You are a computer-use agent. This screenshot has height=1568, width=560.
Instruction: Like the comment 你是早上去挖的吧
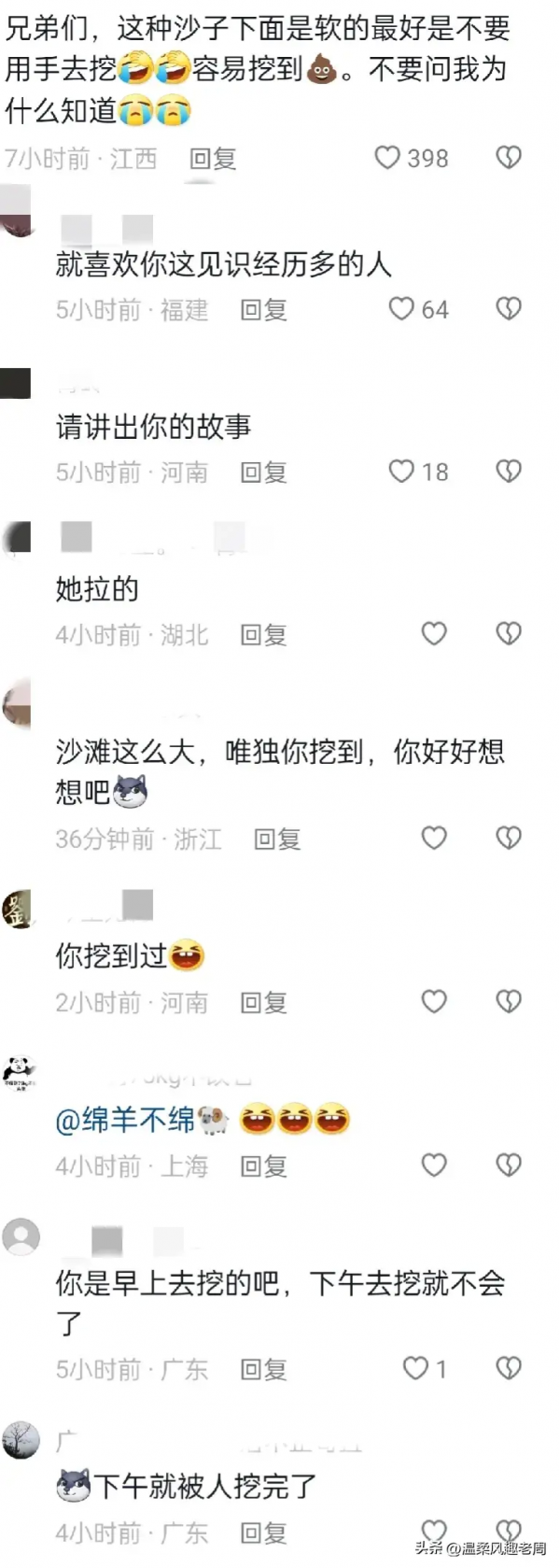[415, 1368]
